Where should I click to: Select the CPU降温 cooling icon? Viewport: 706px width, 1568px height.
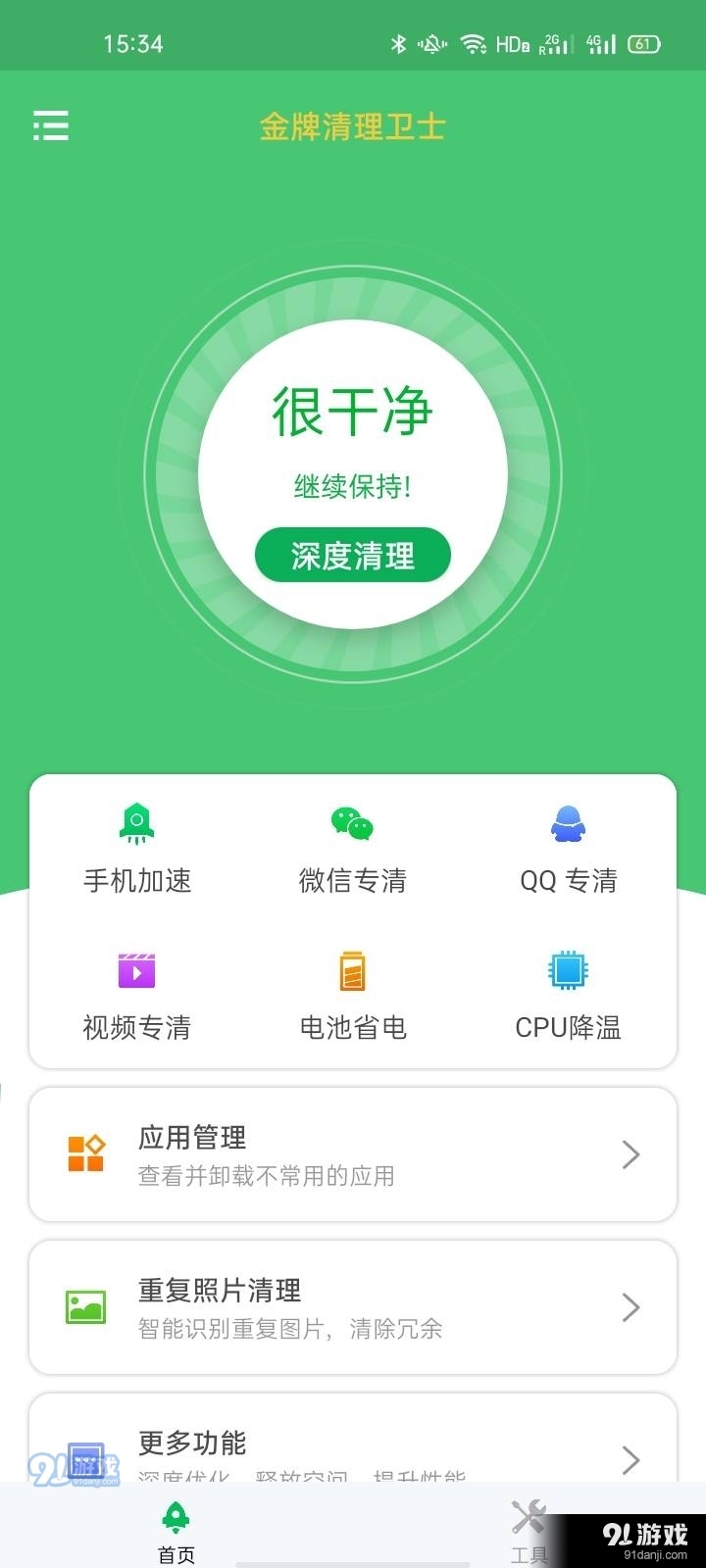coord(567,970)
